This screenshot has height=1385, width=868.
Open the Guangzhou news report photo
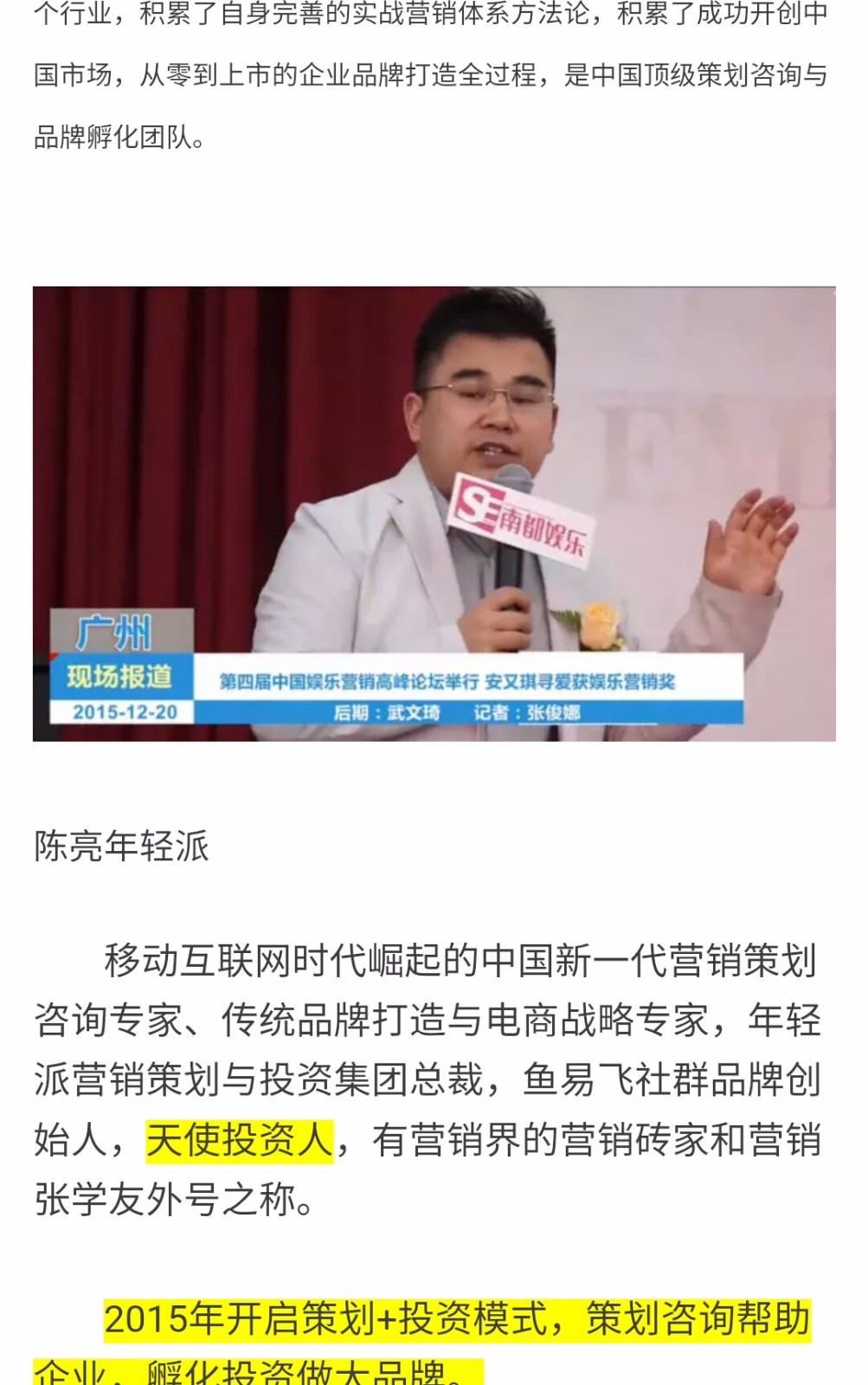tap(434, 513)
